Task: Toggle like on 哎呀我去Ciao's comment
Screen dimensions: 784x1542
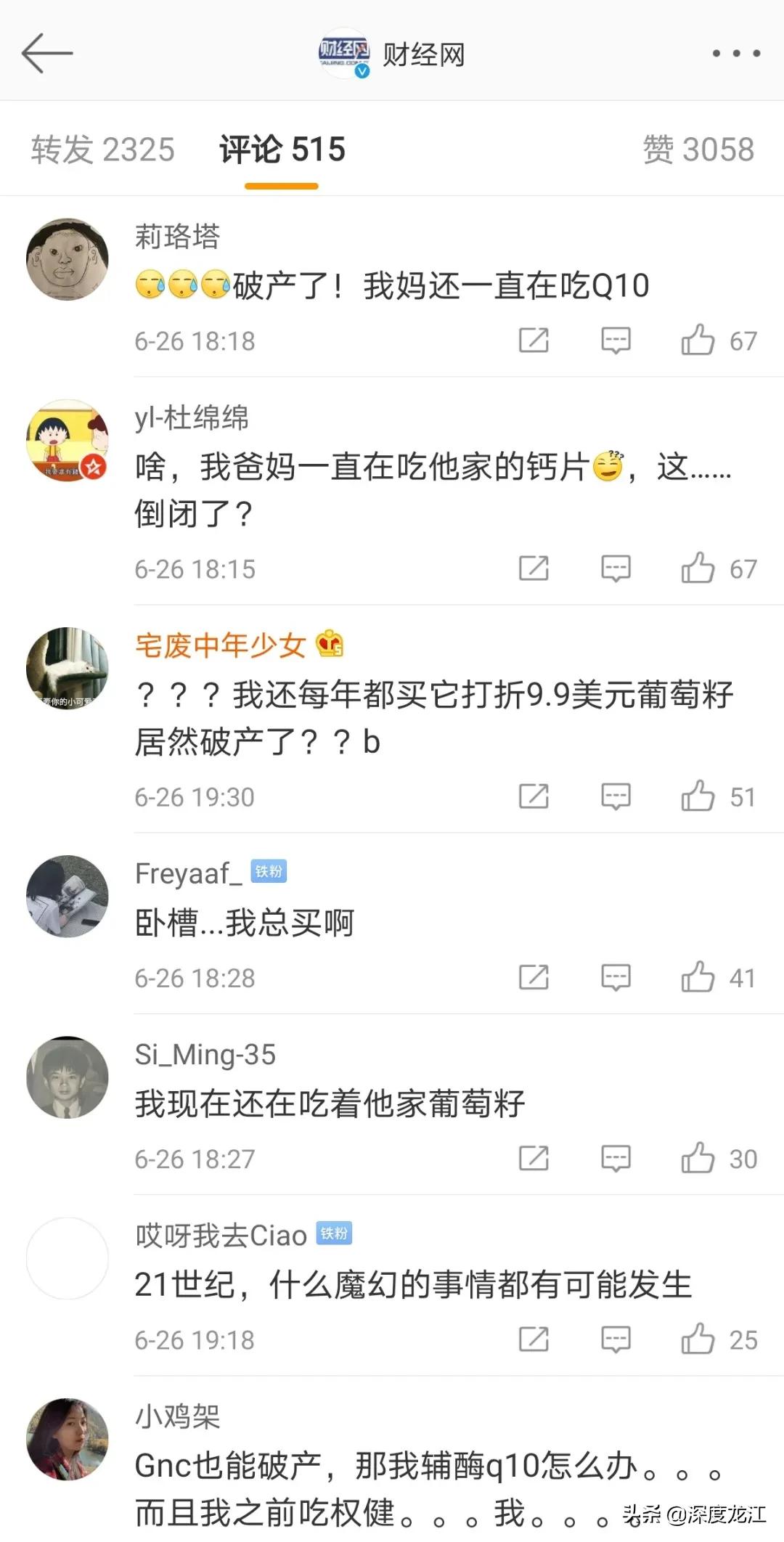Action: (701, 1339)
